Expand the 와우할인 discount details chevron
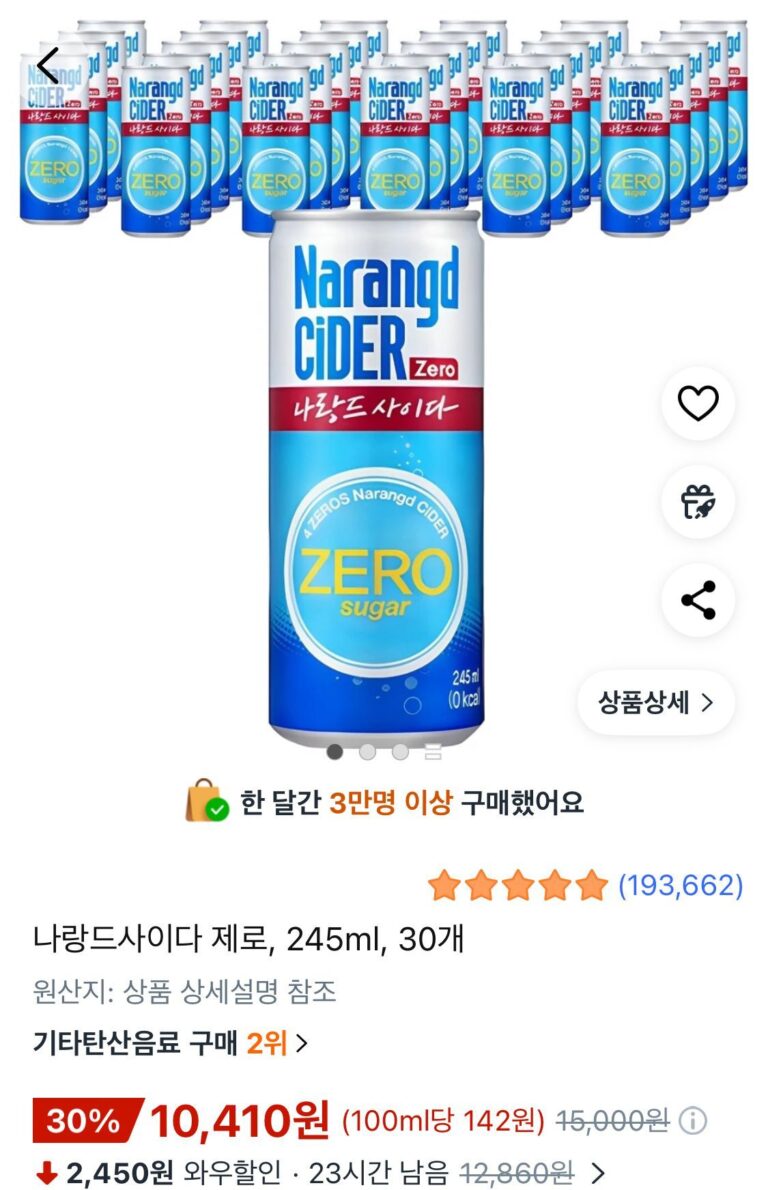Viewport: 768px width, 1190px height. 599,1172
